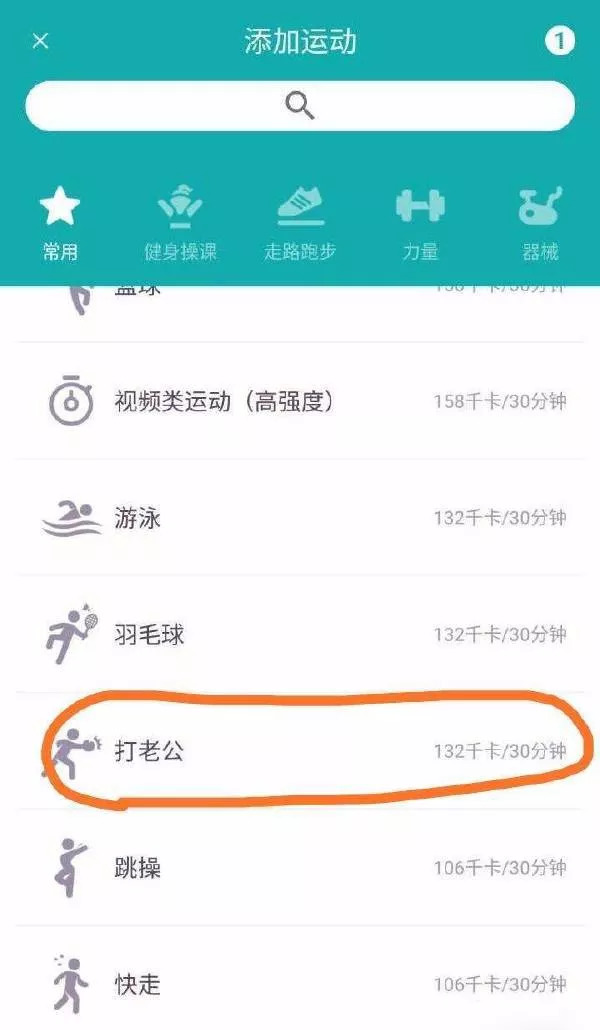
Task: Close the 添加运动 screen
Action: coord(40,41)
